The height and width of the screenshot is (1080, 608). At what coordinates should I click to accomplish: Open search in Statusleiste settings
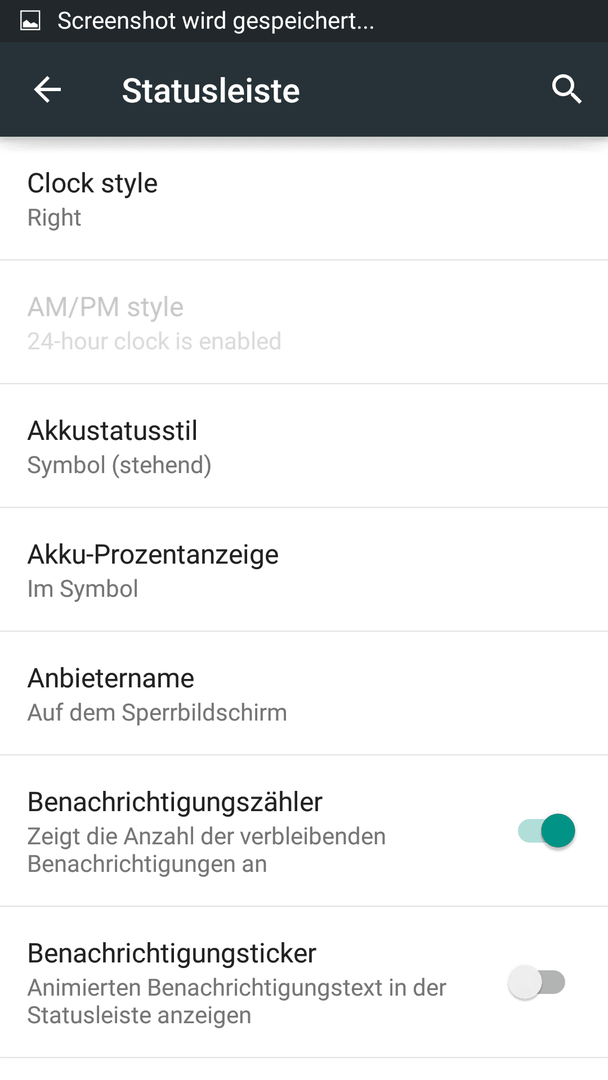pyautogui.click(x=567, y=90)
